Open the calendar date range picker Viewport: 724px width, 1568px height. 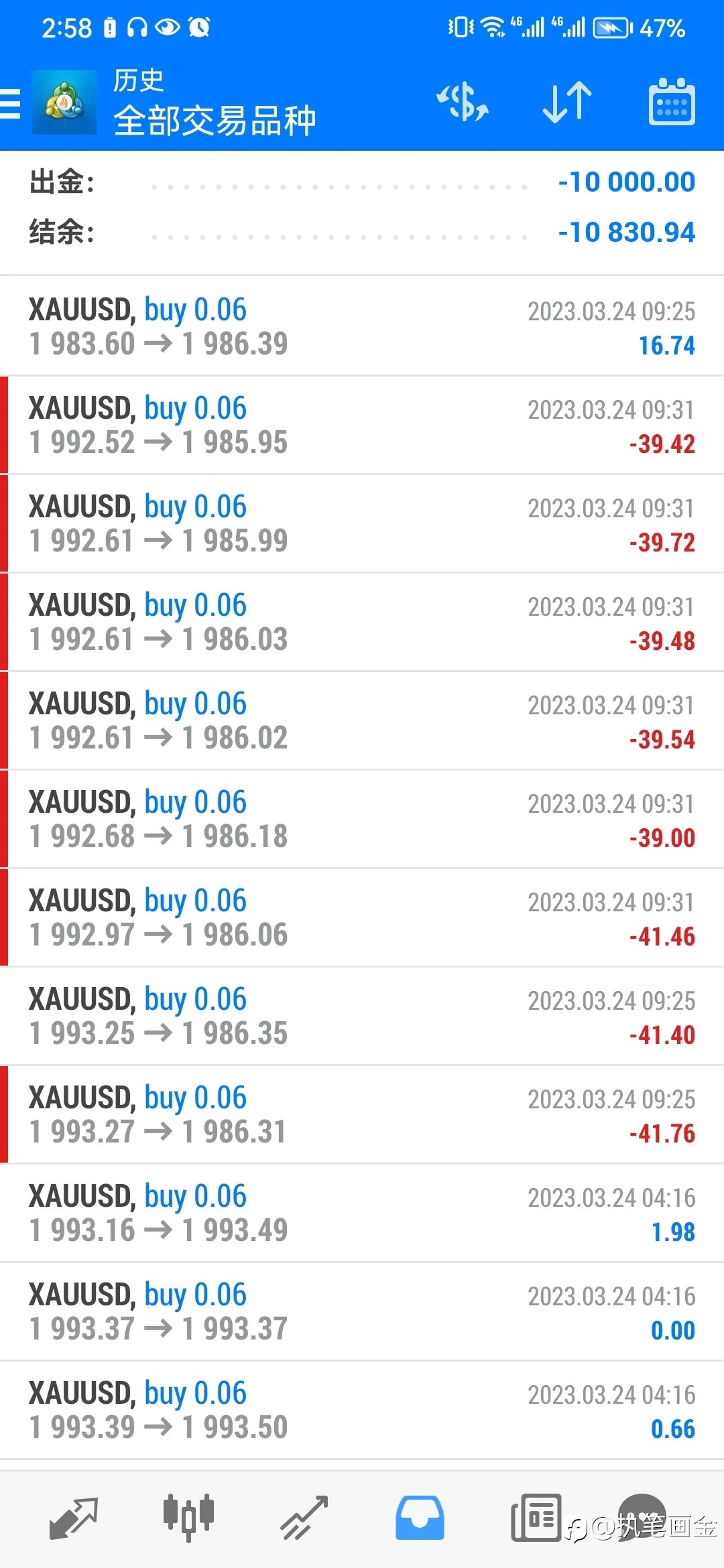tap(672, 102)
